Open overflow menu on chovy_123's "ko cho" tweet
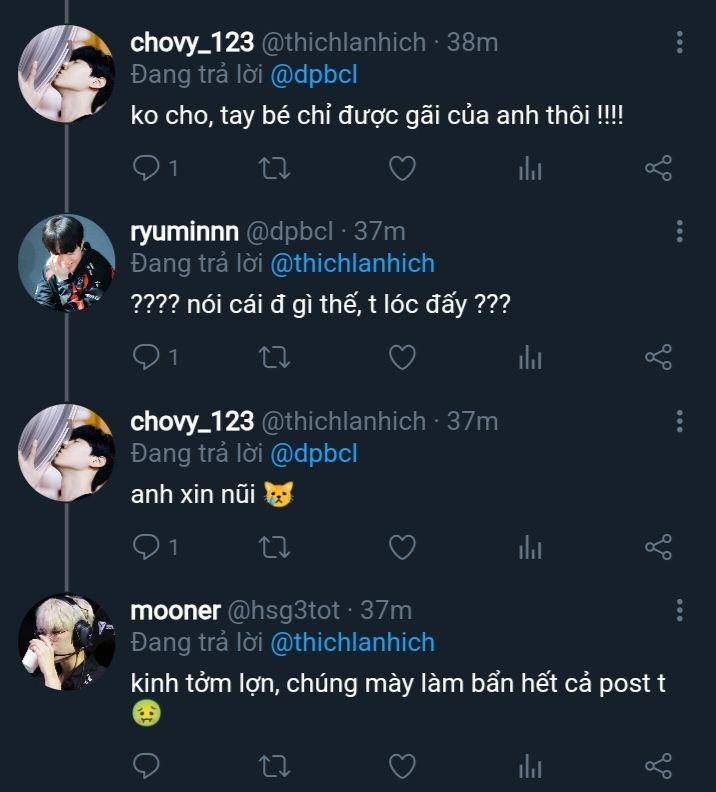The width and height of the screenshot is (716, 792). click(680, 42)
